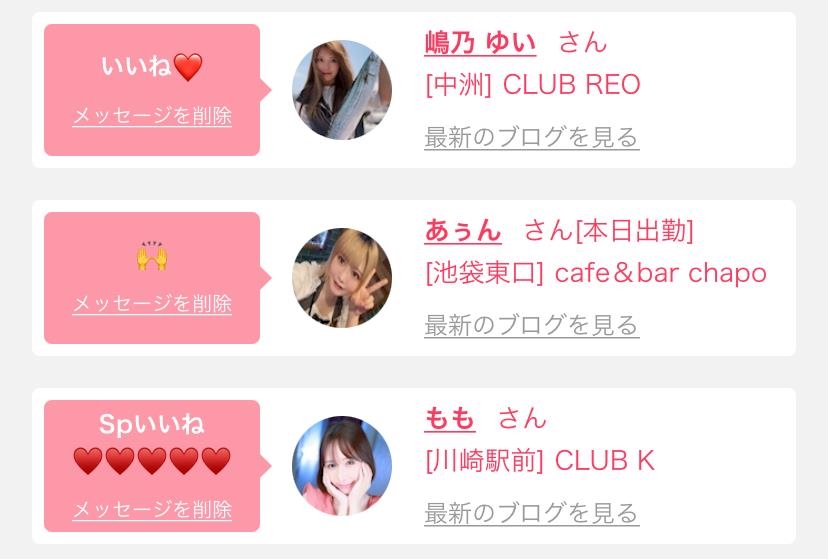Open あぅん's profile name link
Screen dimensions: 828x559
pyautogui.click(x=463, y=231)
